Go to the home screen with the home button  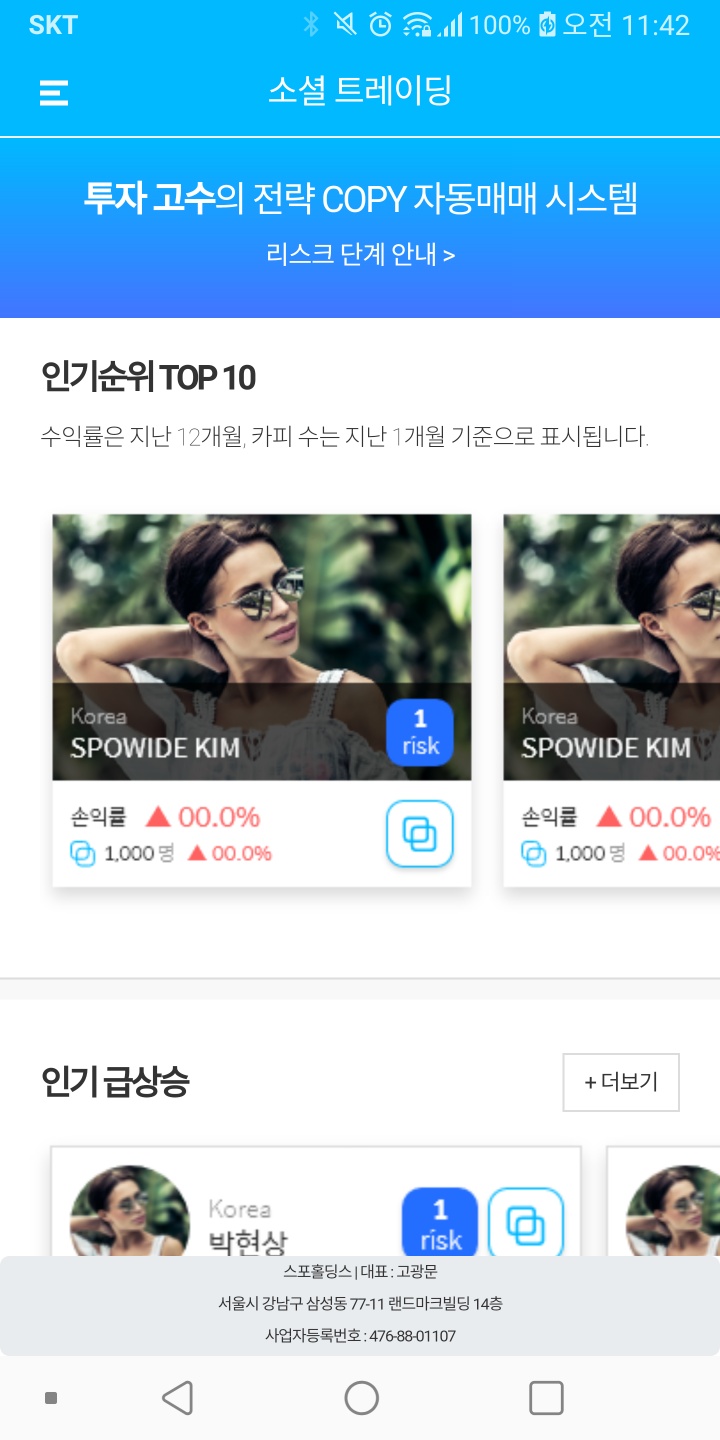coord(361,1398)
